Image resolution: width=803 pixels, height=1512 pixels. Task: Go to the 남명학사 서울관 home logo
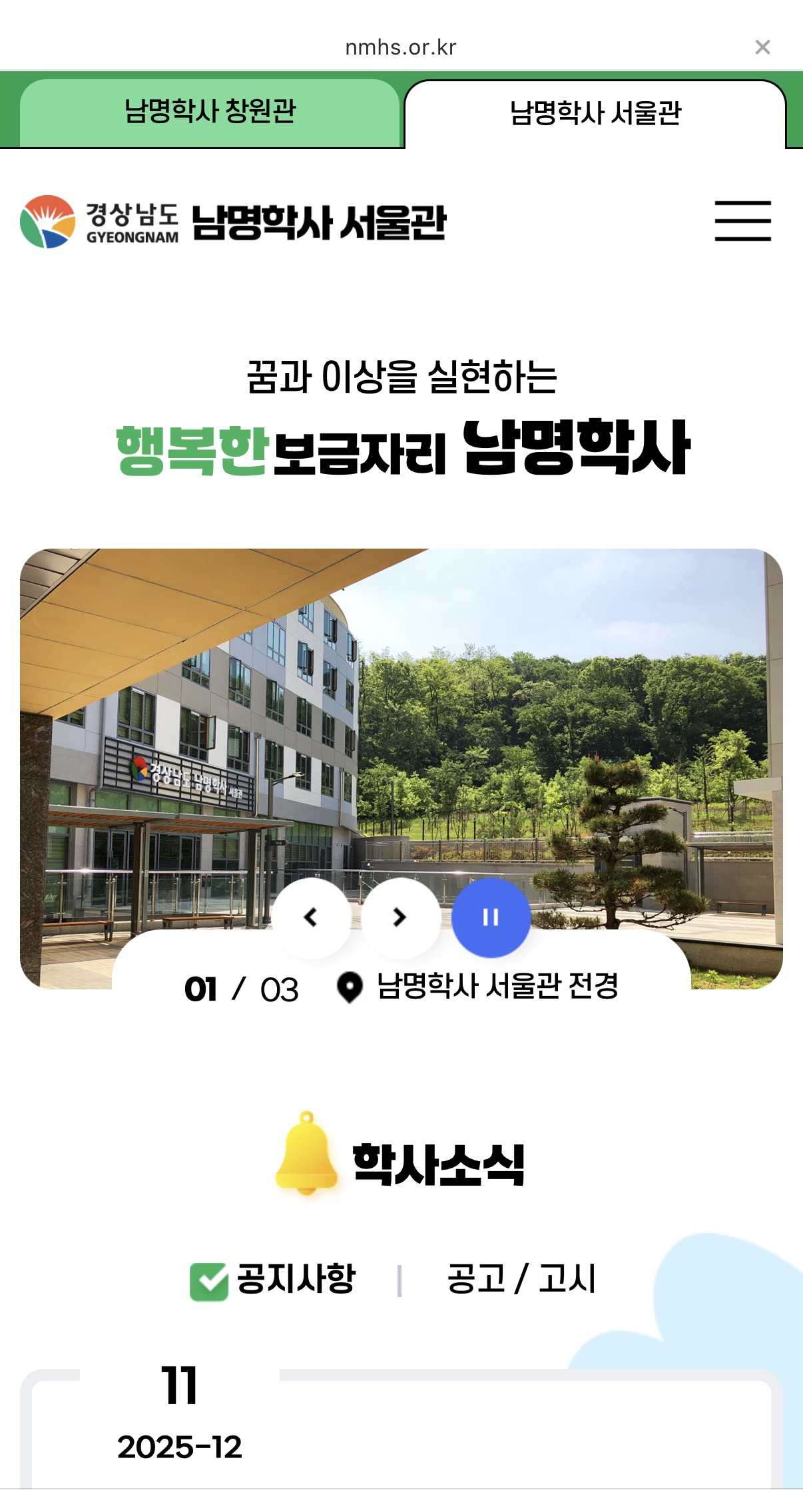(233, 222)
